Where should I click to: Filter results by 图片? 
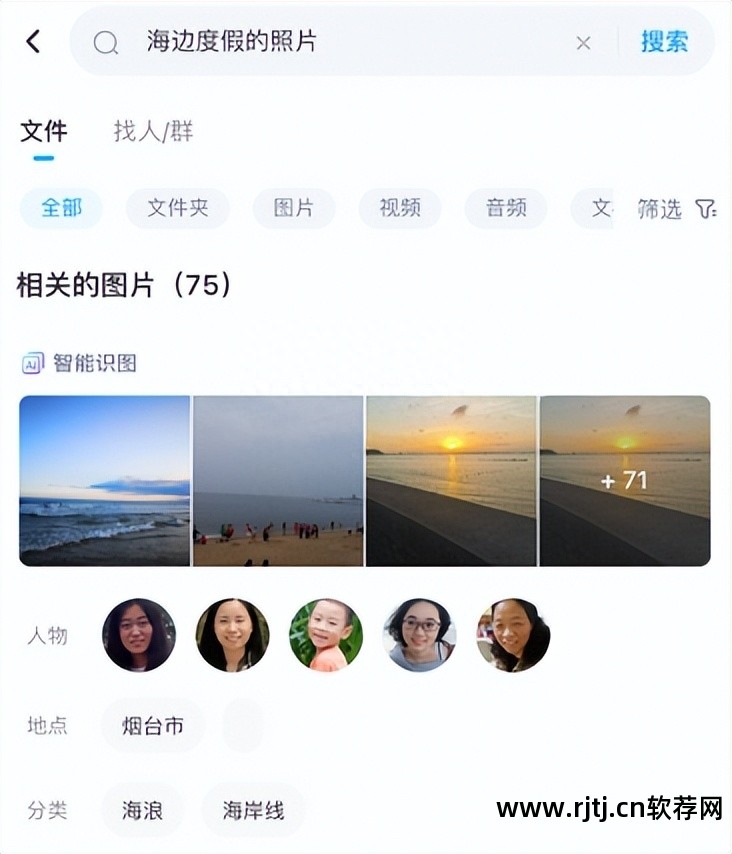pos(294,208)
